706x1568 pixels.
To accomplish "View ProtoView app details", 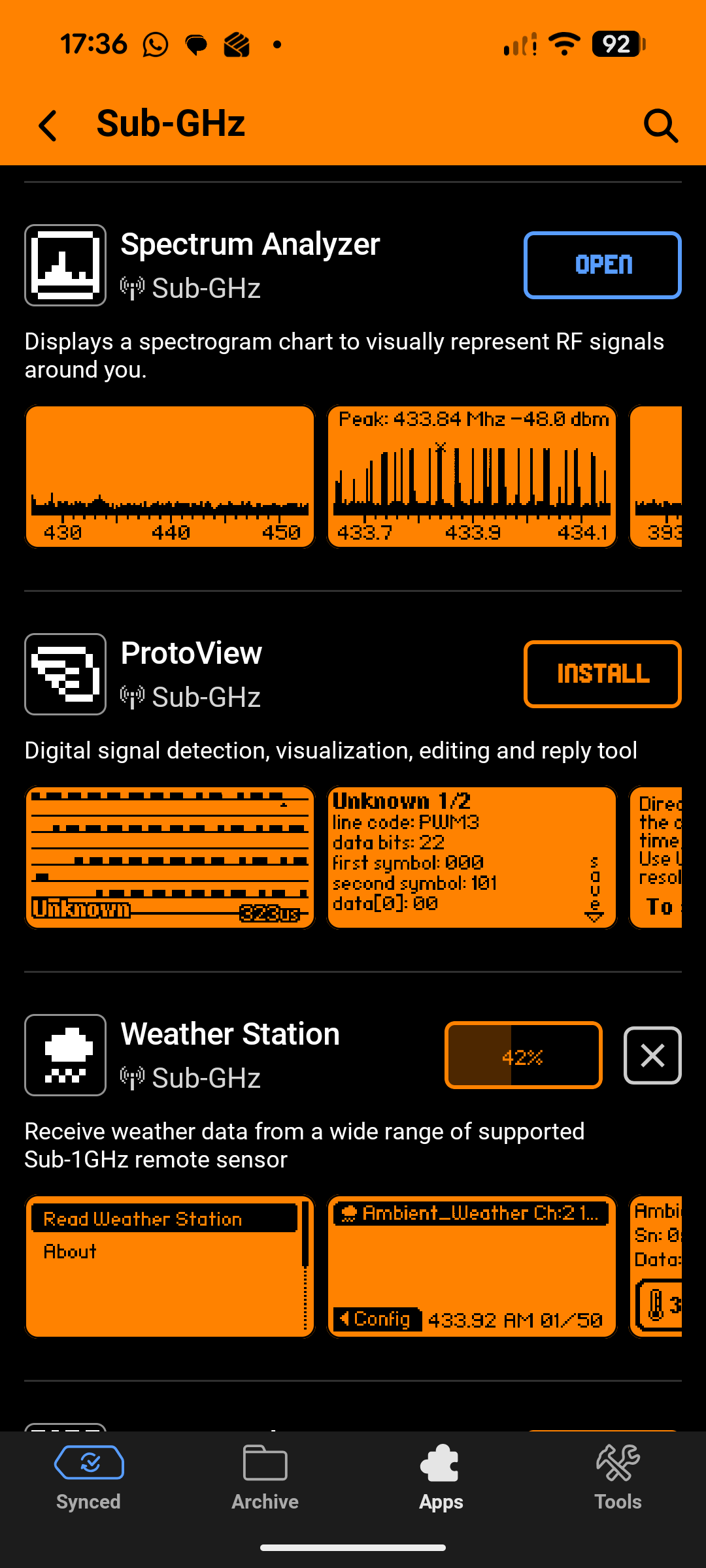I will point(191,654).
